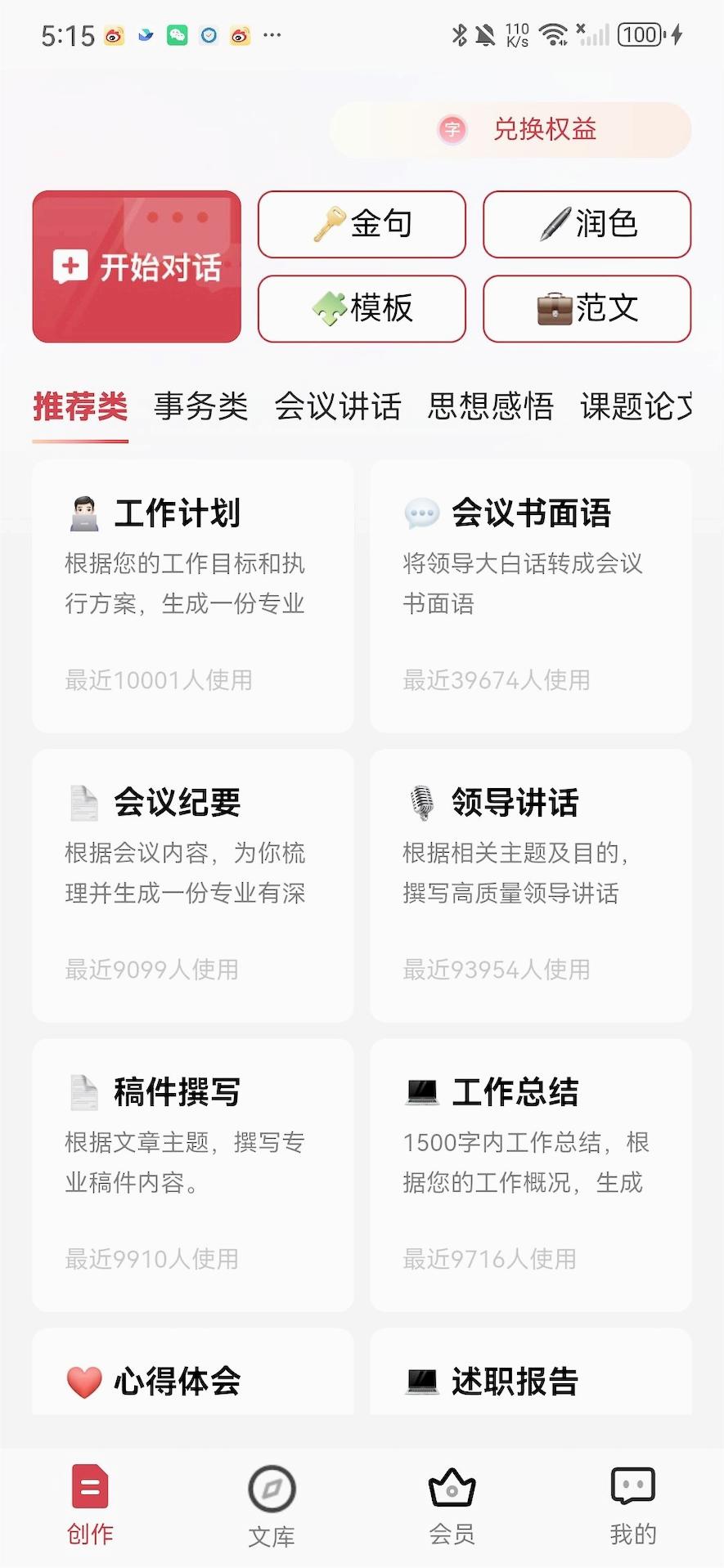
Task: Start a new chat with 开始对话
Action: [137, 267]
